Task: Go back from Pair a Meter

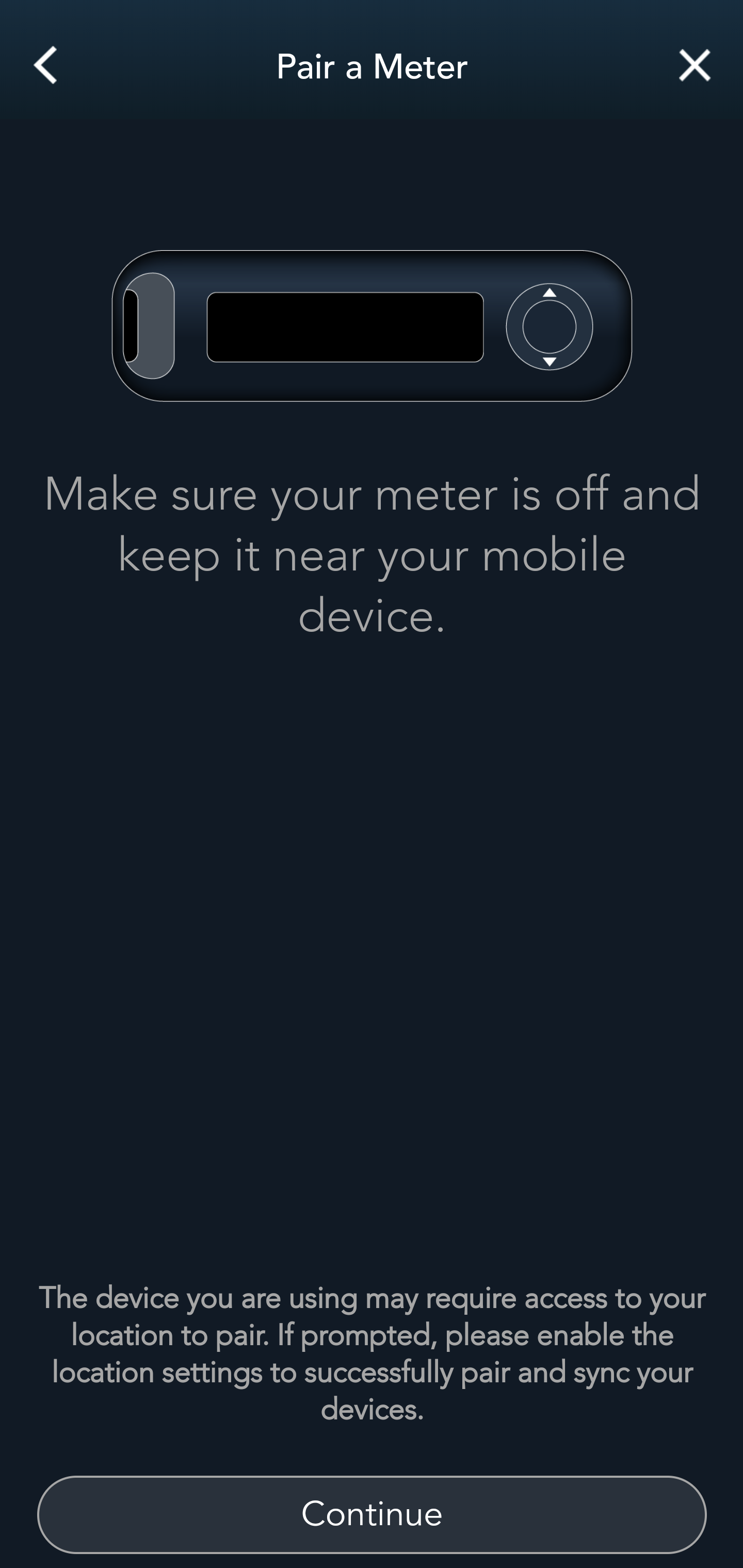Action: click(x=46, y=65)
